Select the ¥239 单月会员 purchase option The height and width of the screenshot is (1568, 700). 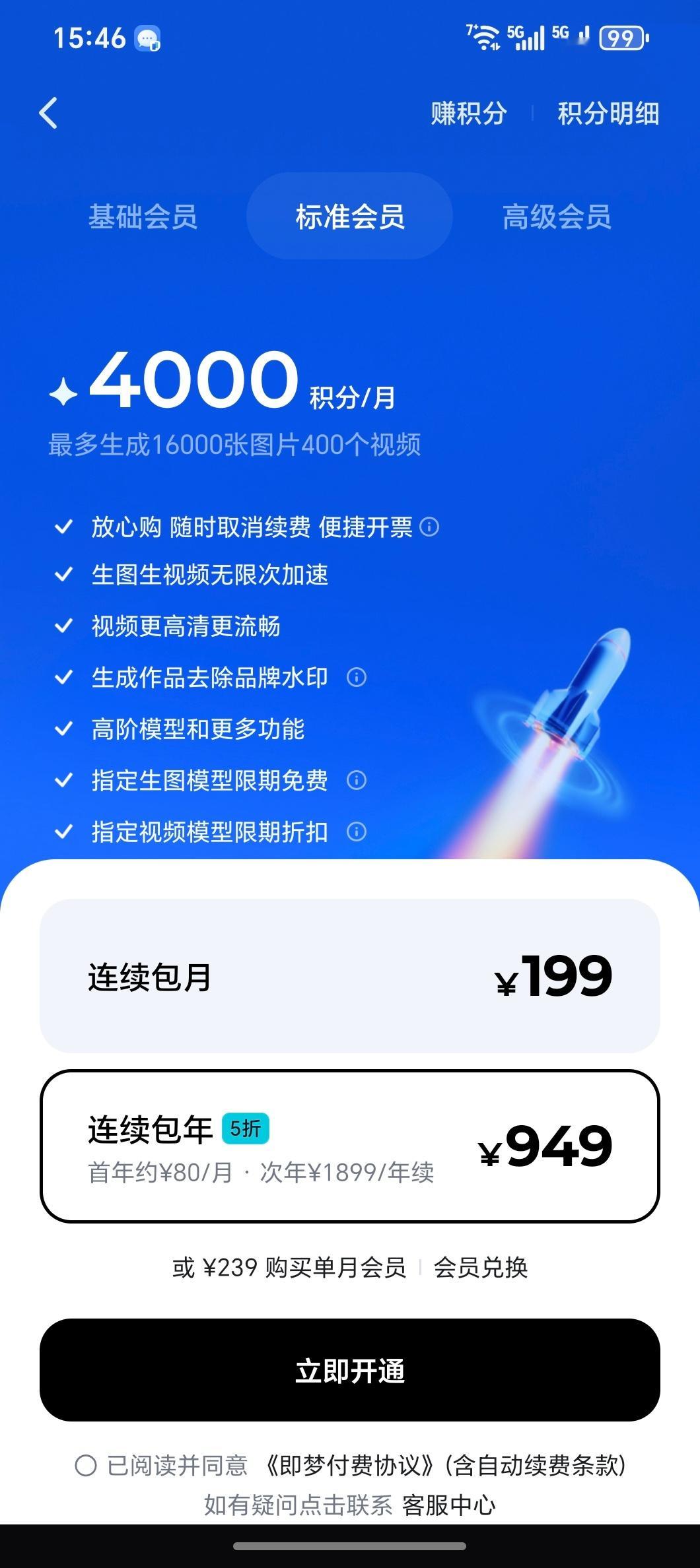coord(284,1266)
